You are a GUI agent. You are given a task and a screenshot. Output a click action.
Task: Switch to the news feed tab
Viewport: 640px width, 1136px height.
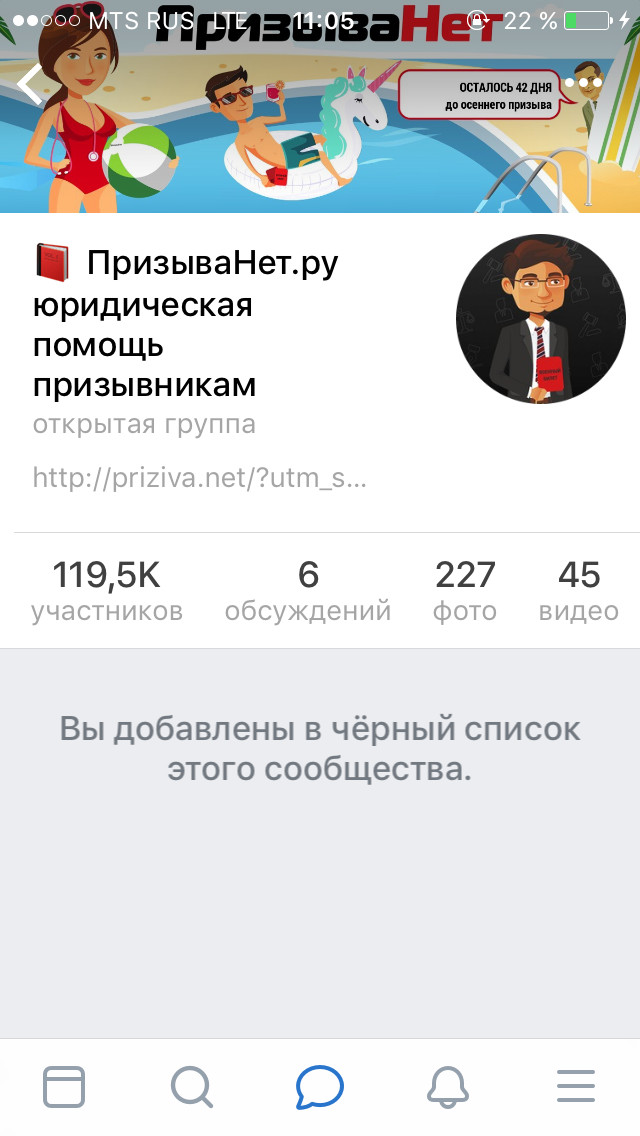pyautogui.click(x=64, y=1086)
